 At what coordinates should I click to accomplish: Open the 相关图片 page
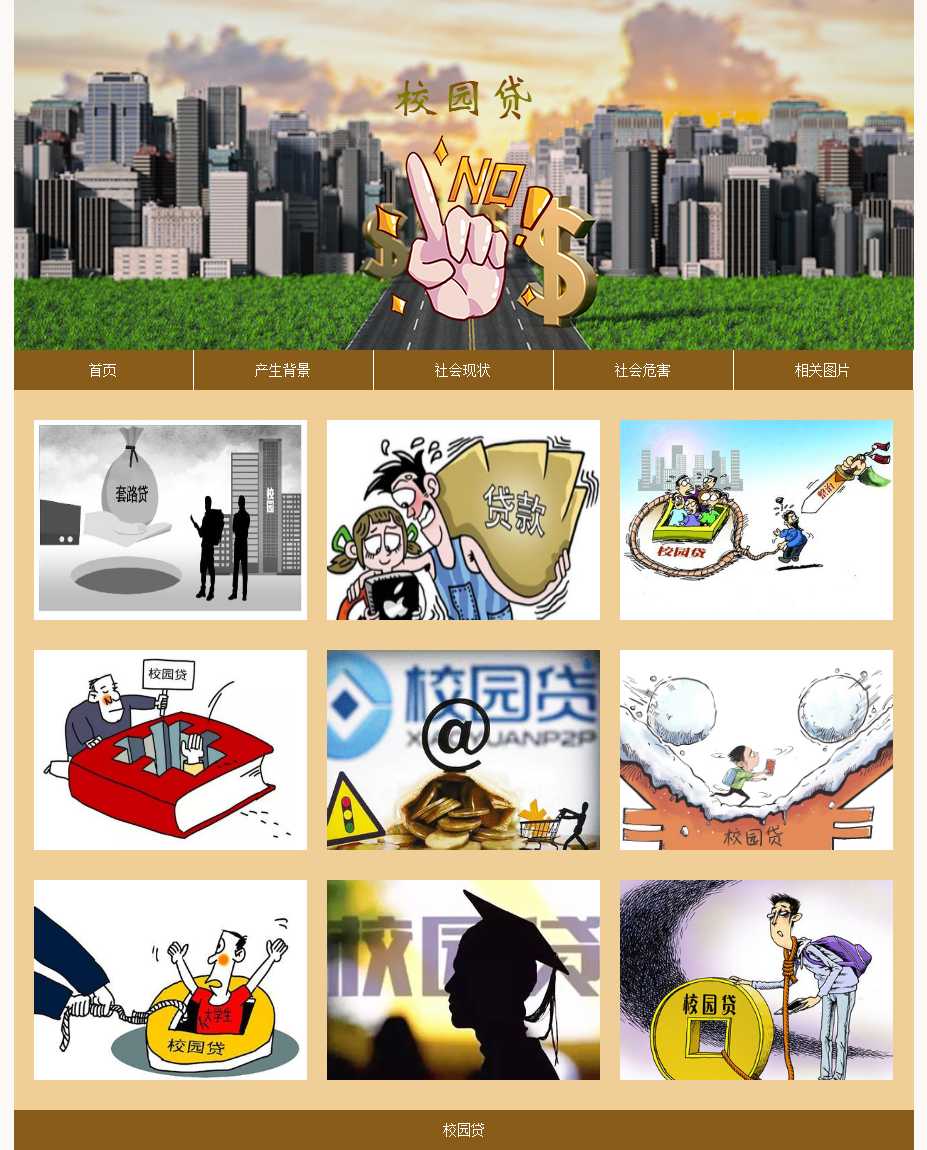(822, 370)
